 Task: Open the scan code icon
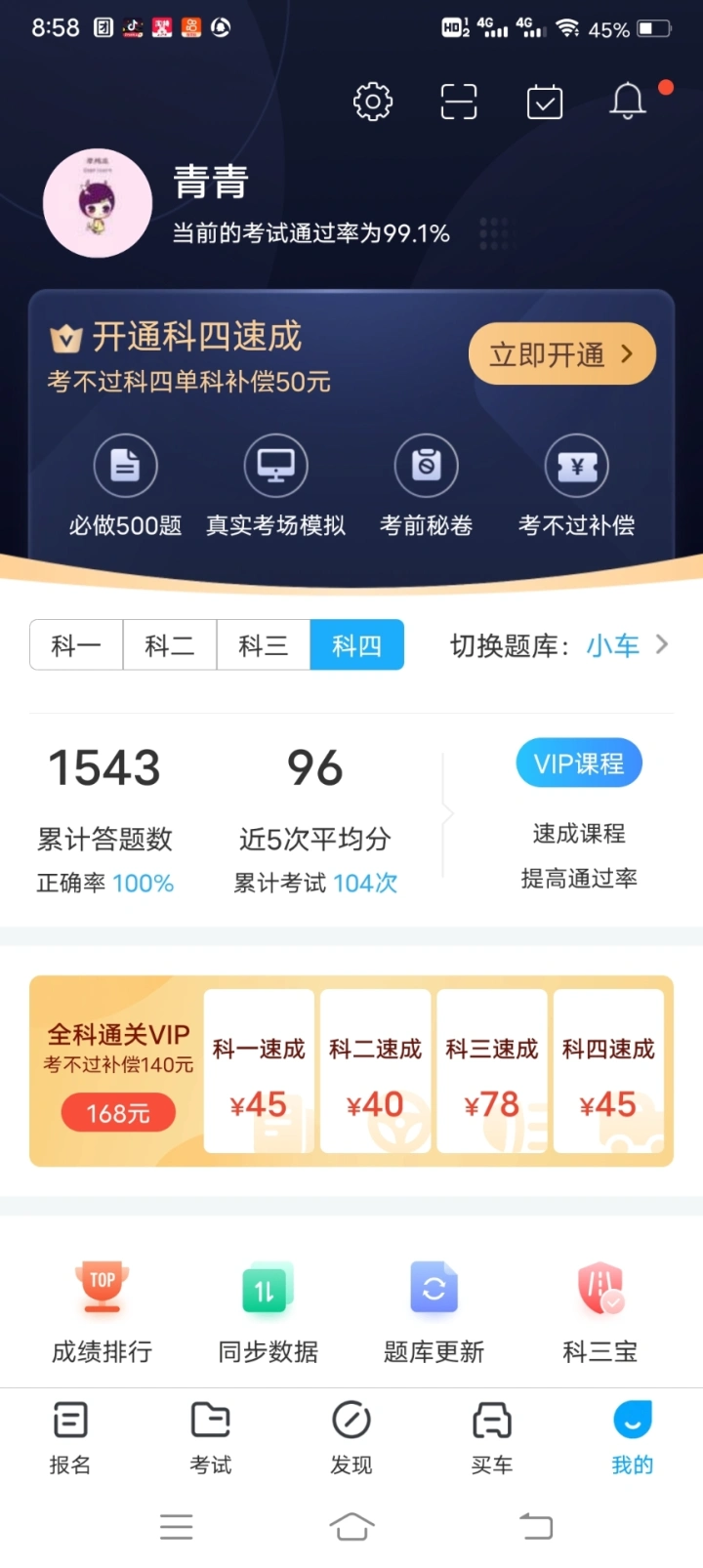459,102
